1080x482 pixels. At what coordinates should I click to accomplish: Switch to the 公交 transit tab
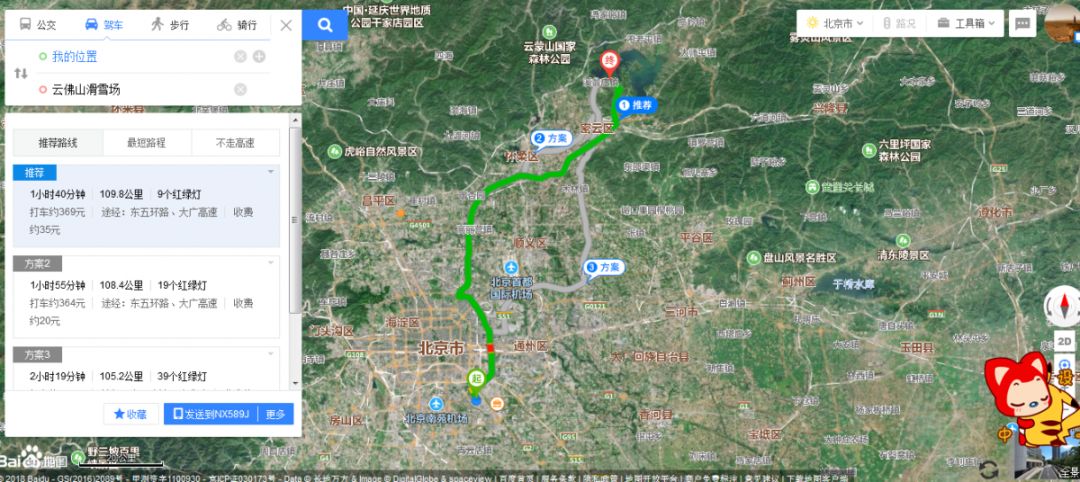click(38, 25)
